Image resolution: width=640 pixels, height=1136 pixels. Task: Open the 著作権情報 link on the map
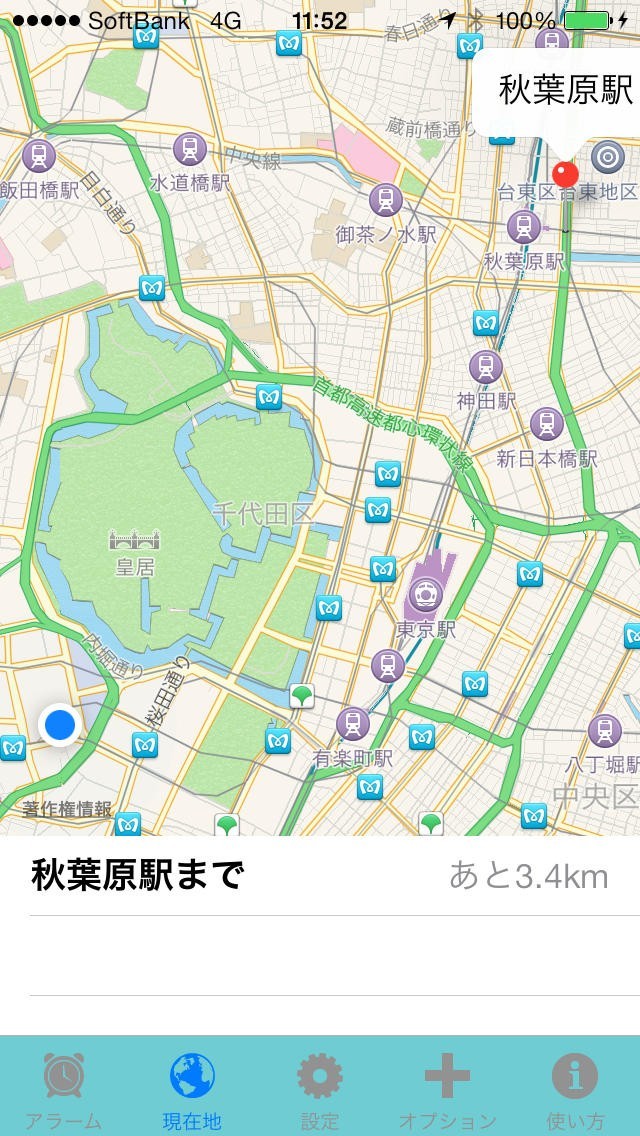coord(68,809)
